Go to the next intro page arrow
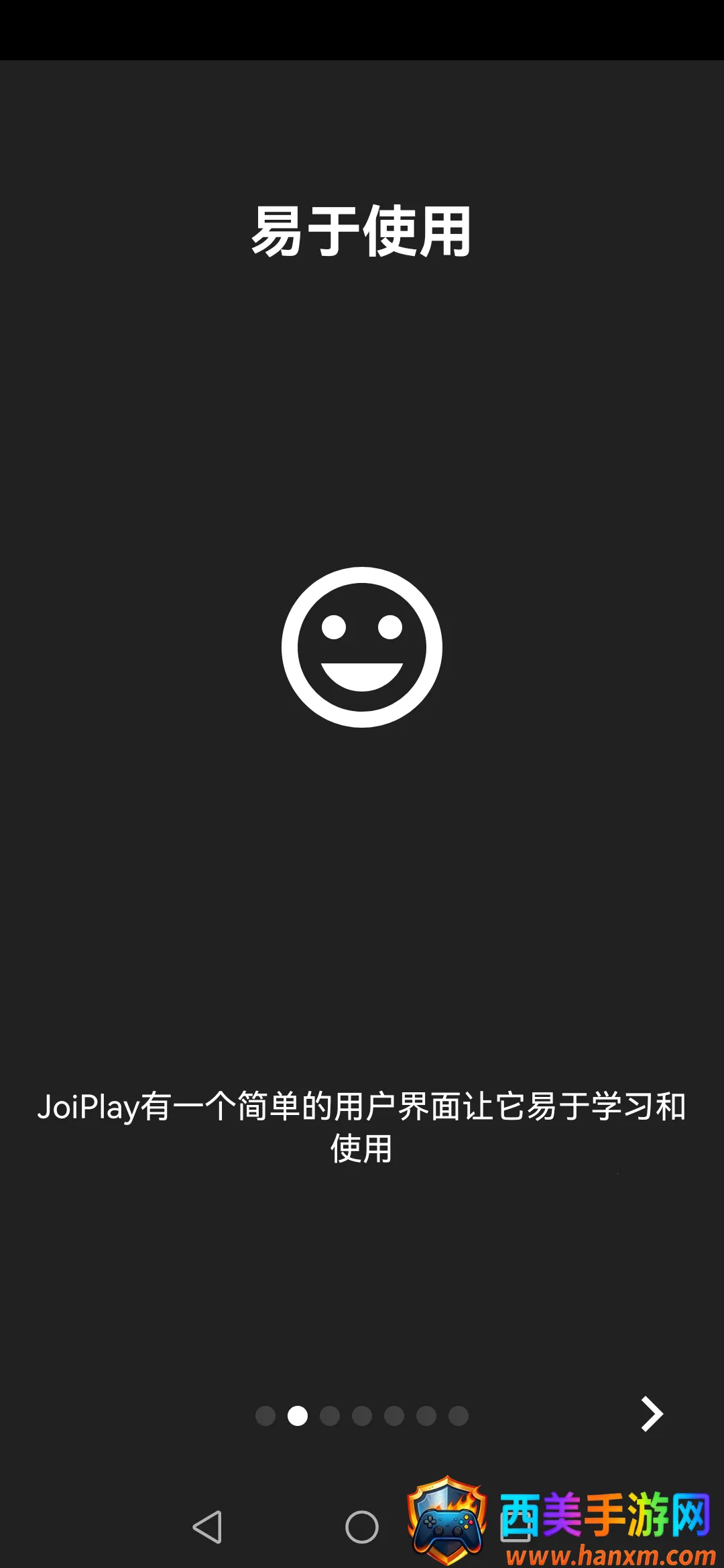This screenshot has height=1568, width=724. [651, 1414]
